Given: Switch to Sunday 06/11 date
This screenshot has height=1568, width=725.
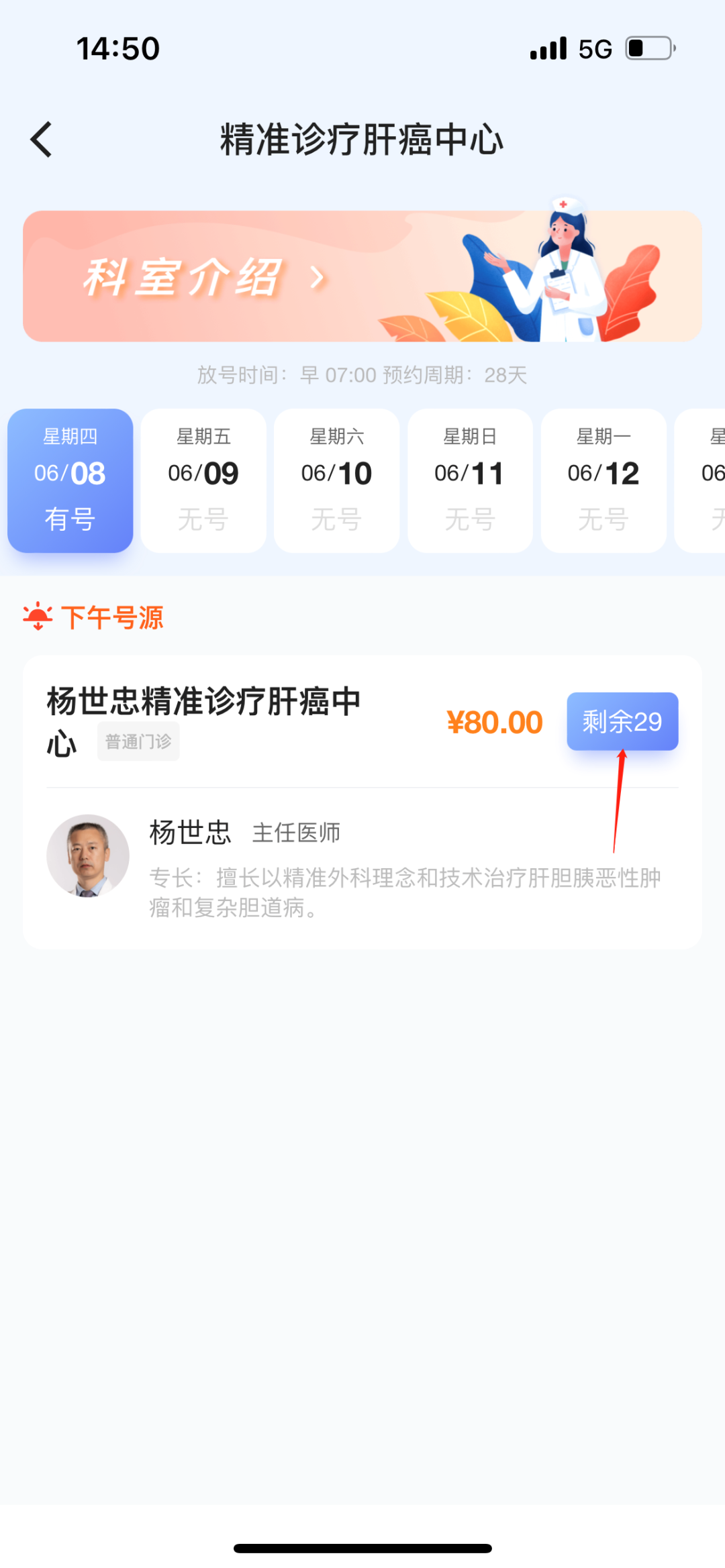Looking at the screenshot, I should click(470, 480).
